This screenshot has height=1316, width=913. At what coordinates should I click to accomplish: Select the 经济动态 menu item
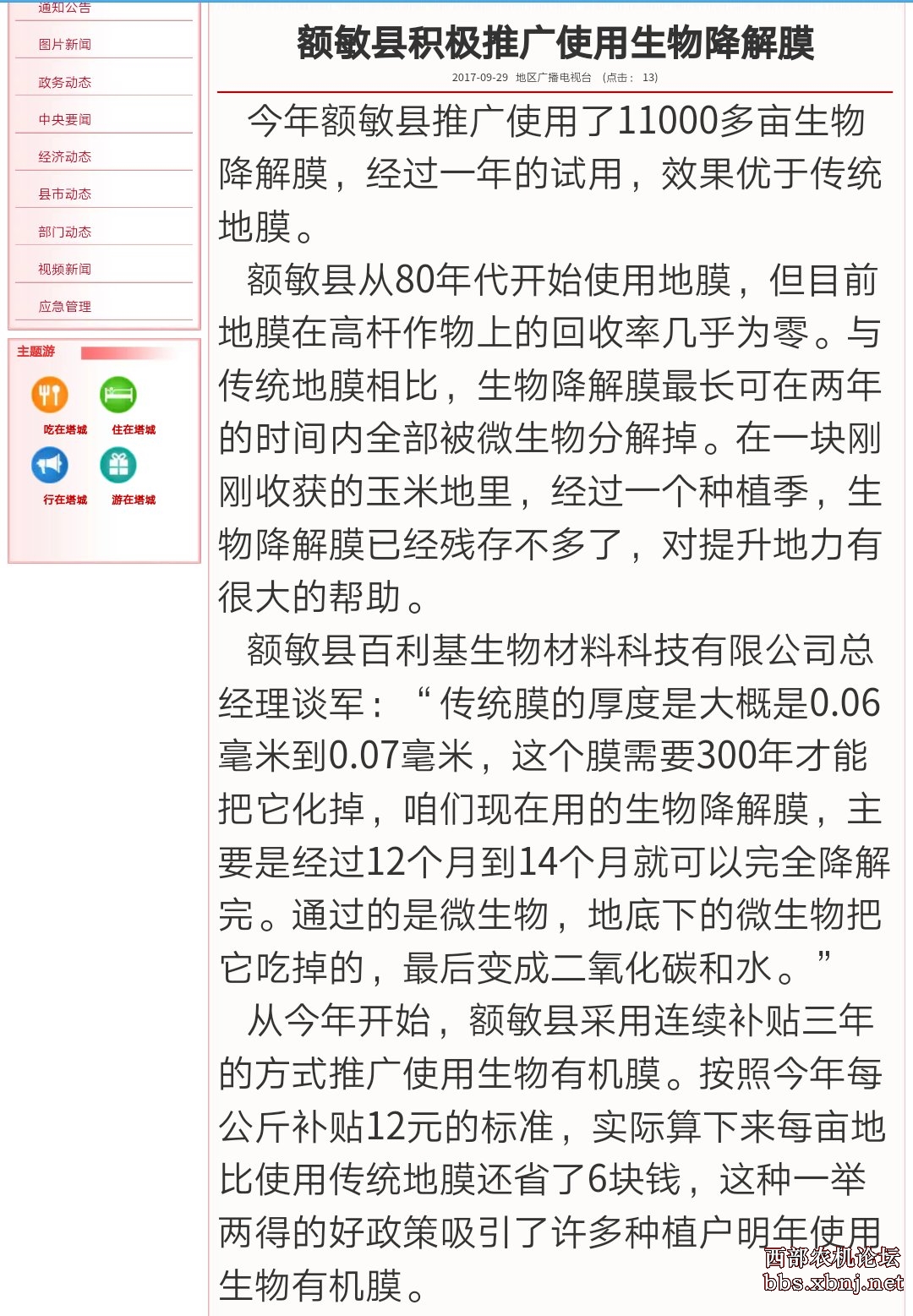[65, 156]
